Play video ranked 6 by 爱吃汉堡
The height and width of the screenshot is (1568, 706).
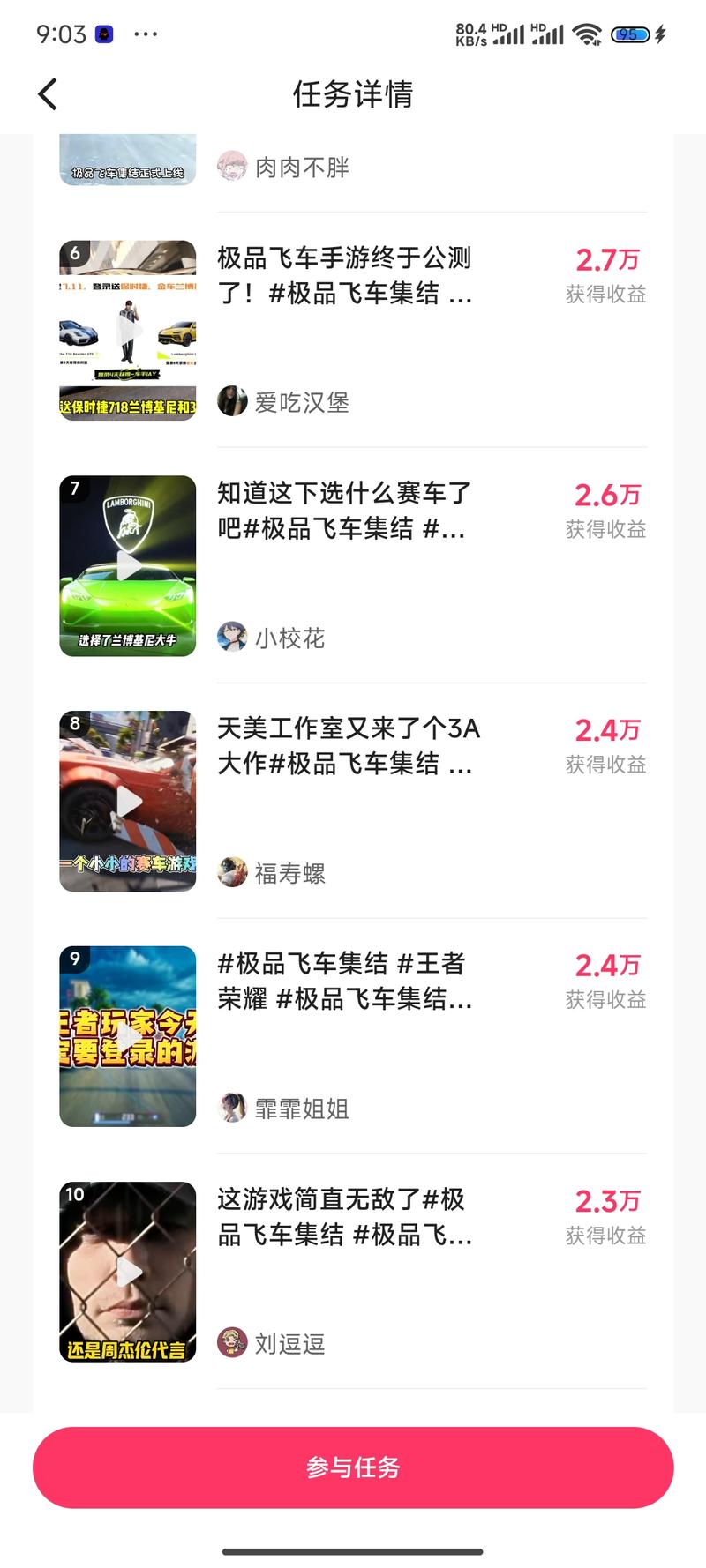tap(128, 331)
